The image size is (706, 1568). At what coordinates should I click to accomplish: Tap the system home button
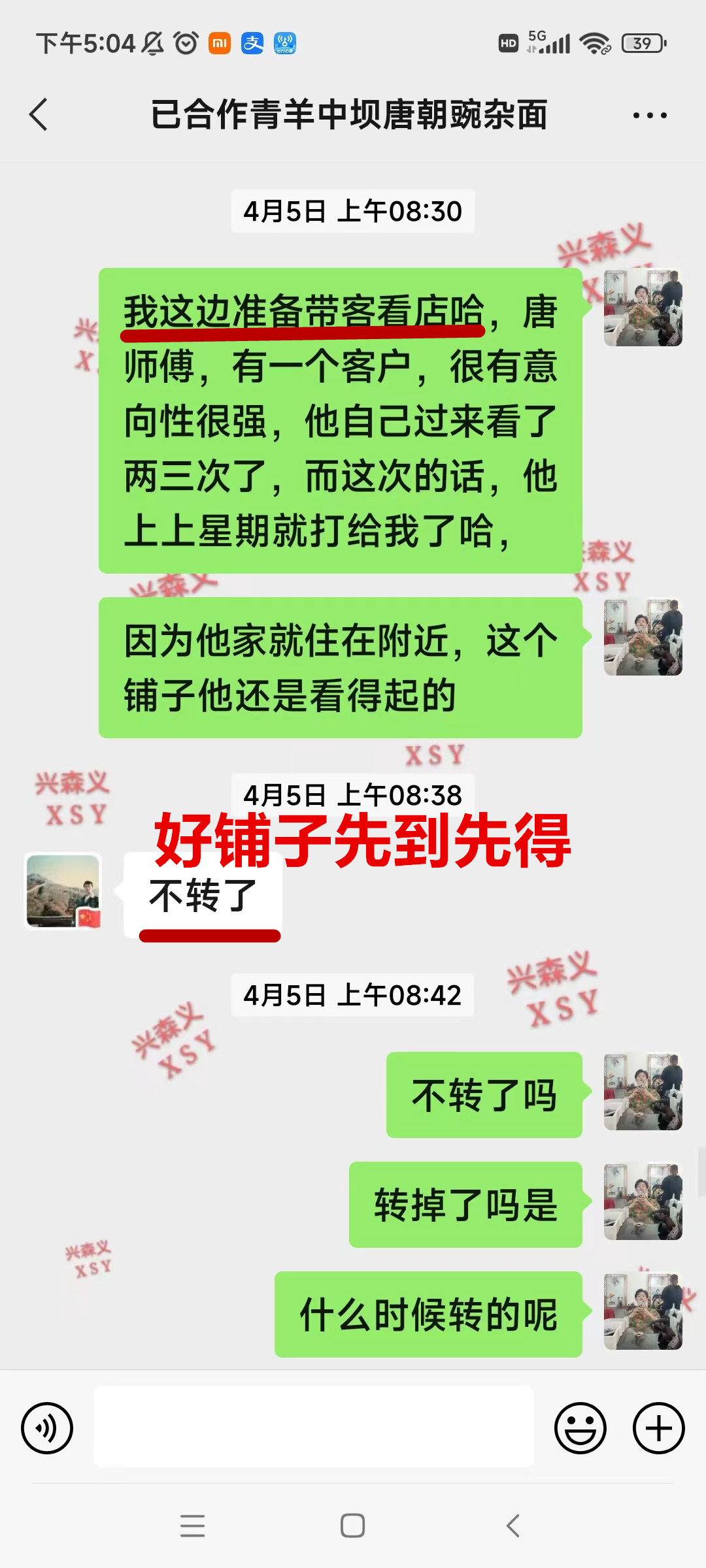click(x=352, y=1526)
